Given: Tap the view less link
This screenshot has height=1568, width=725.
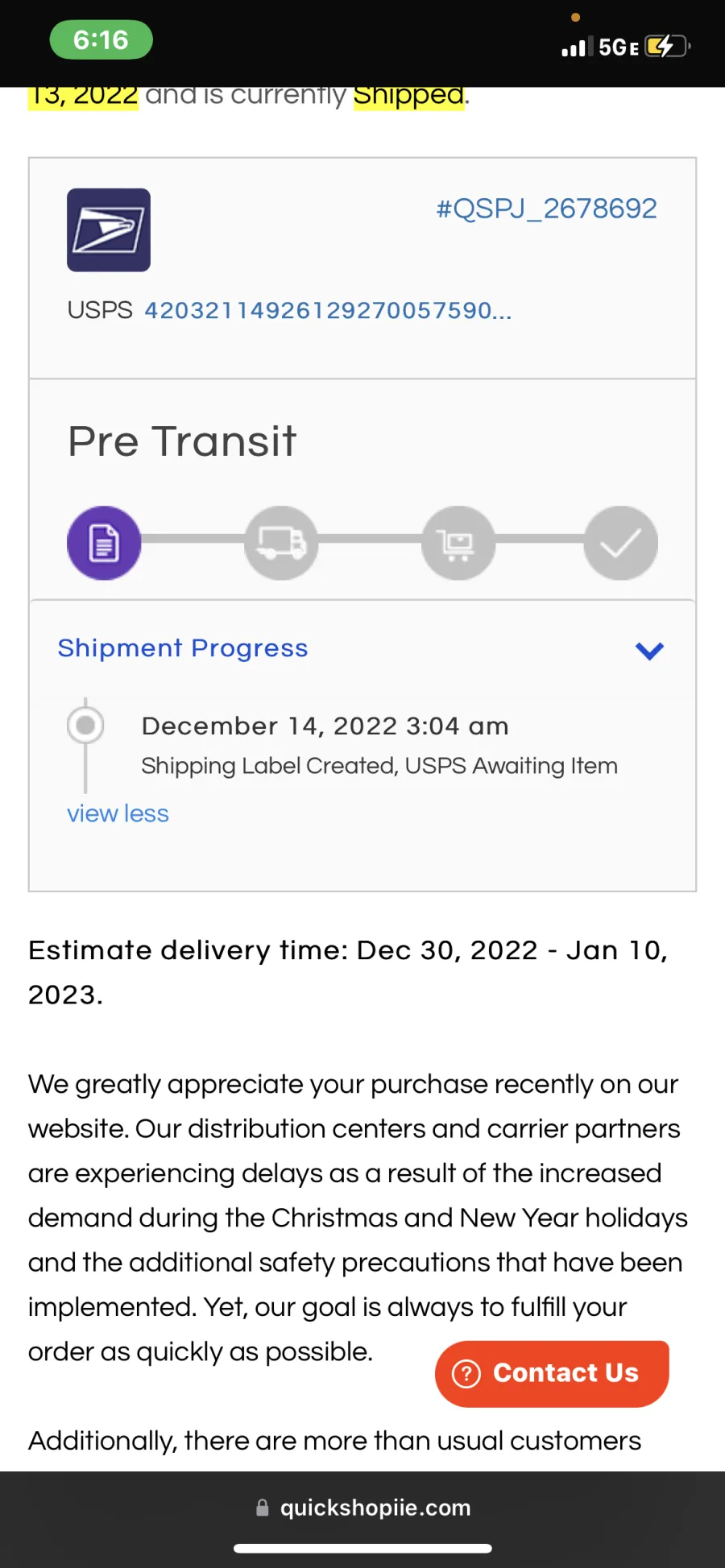Looking at the screenshot, I should pyautogui.click(x=118, y=813).
